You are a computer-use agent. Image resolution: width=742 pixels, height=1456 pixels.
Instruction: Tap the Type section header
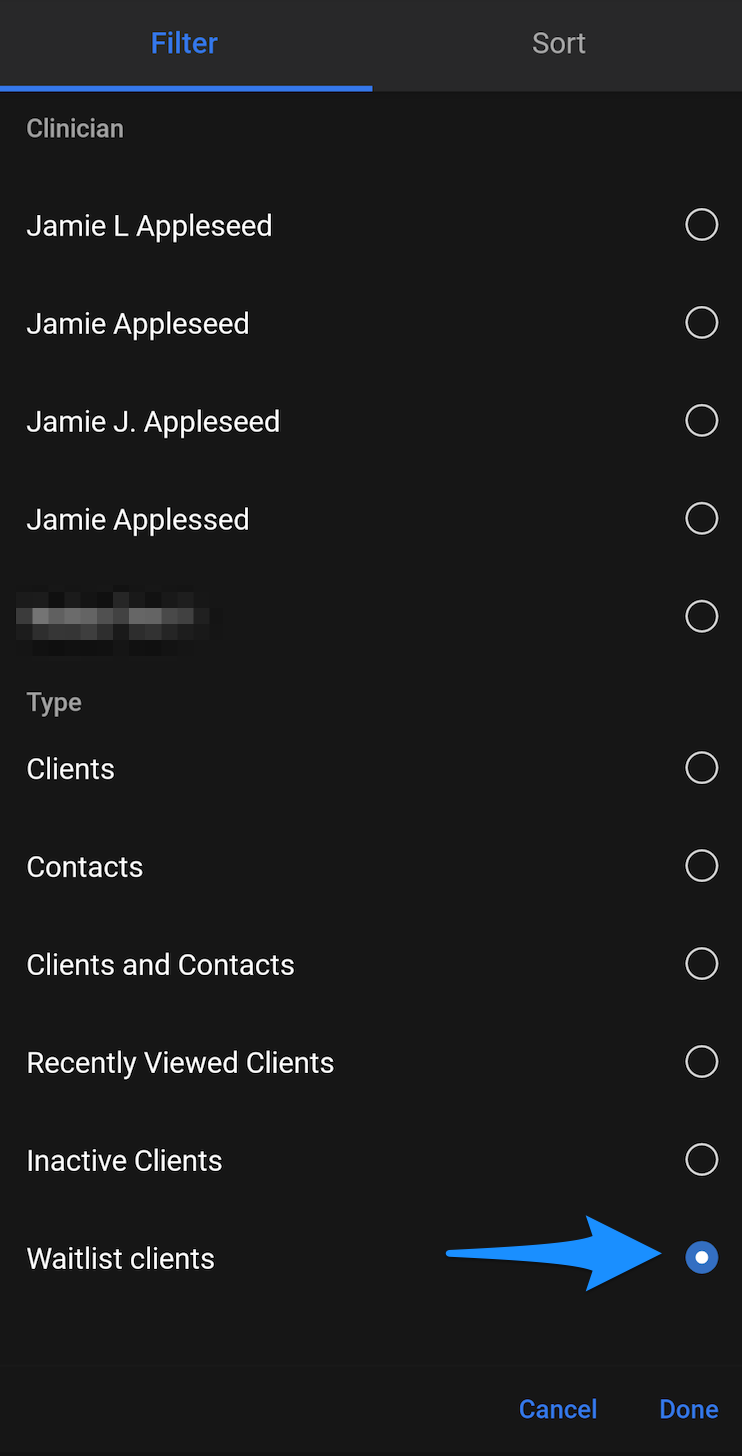click(54, 702)
